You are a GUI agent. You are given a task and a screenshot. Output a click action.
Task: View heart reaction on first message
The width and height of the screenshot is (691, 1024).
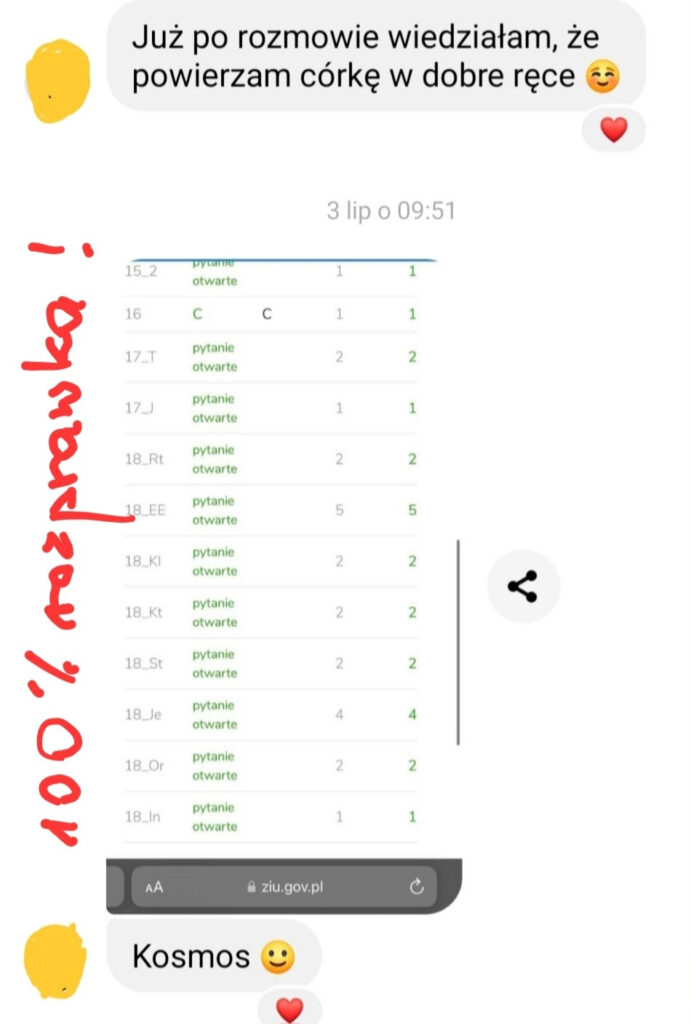click(x=613, y=129)
